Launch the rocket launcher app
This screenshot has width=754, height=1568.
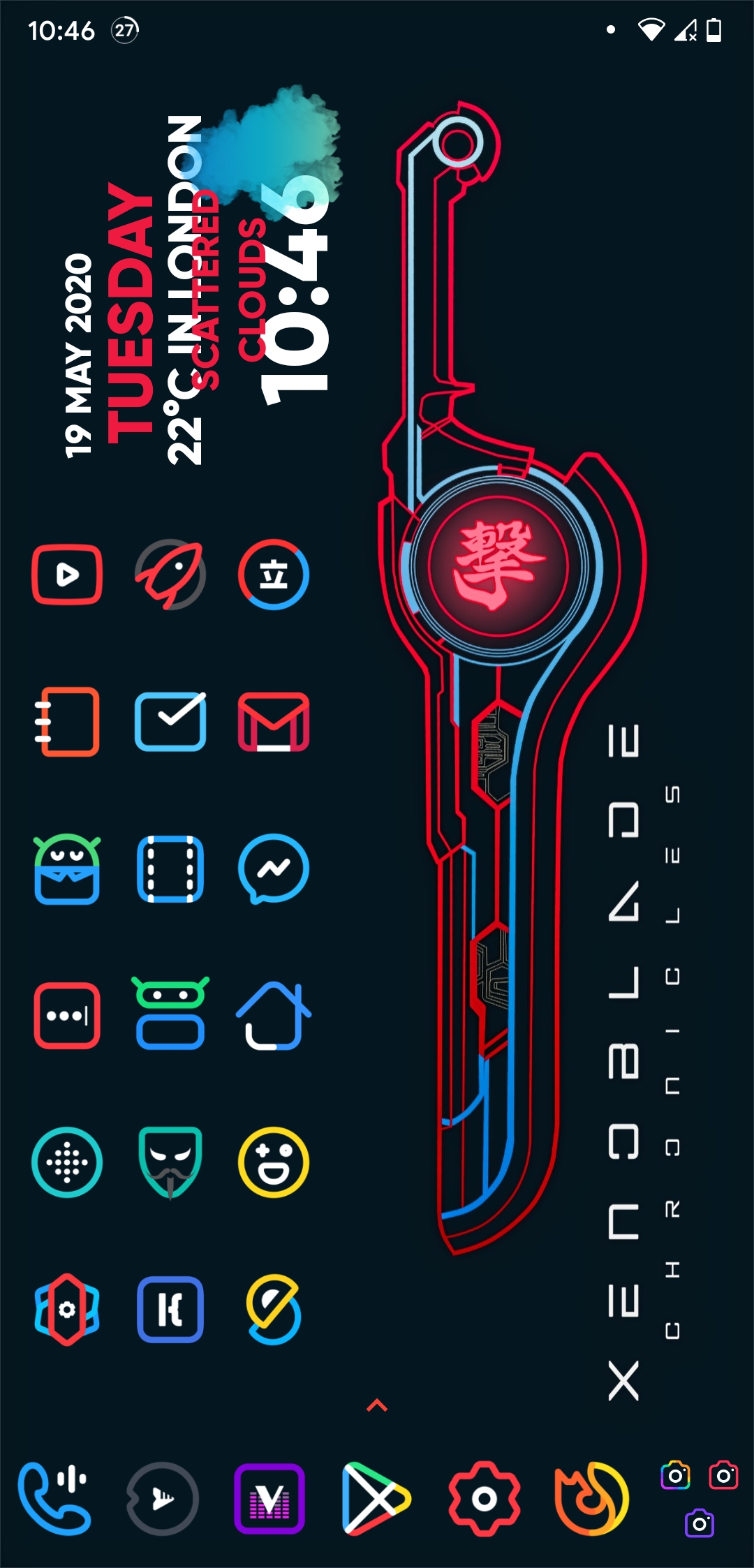point(170,575)
